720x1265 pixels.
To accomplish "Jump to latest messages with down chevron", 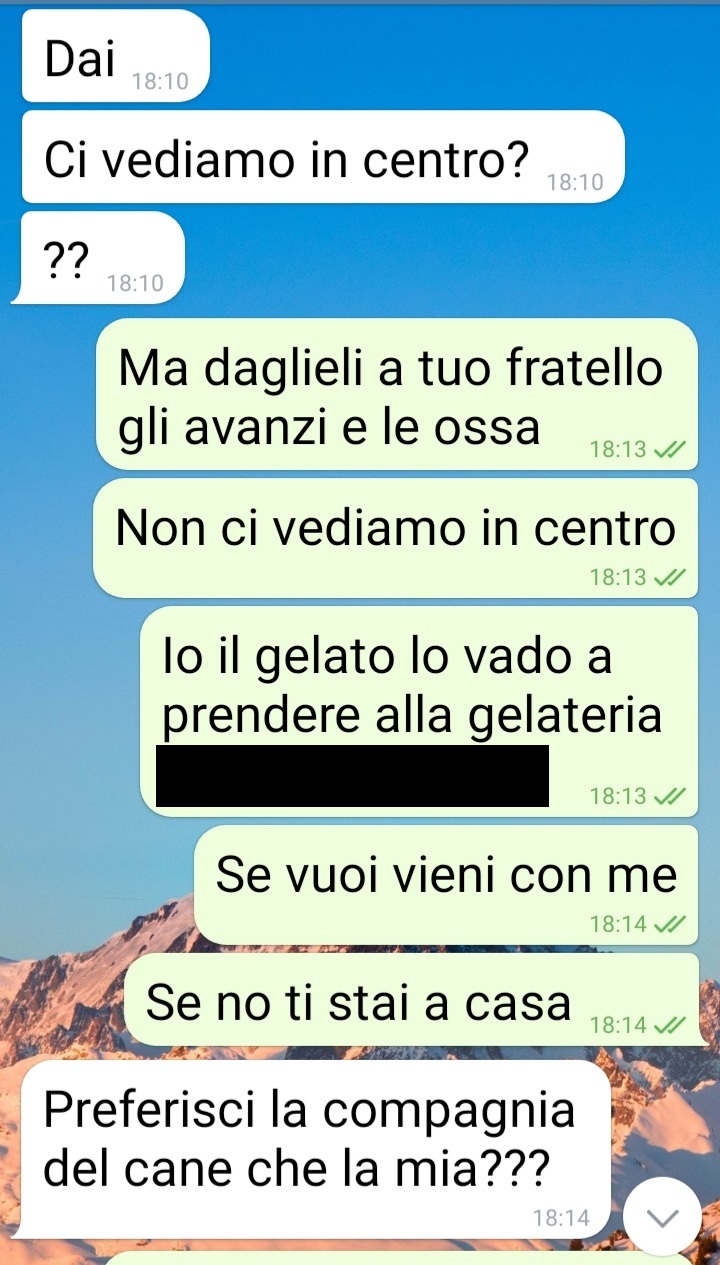I will point(662,1216).
